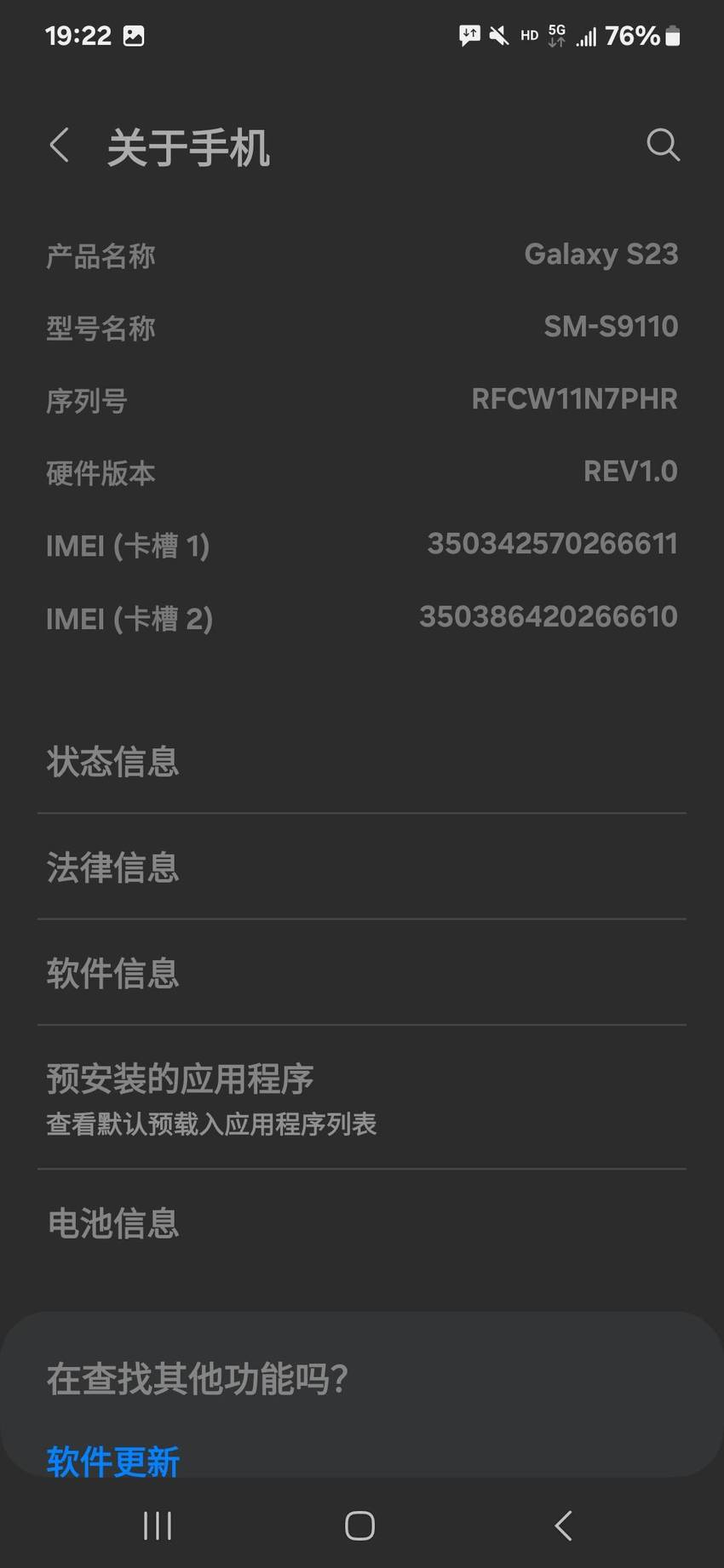This screenshot has width=724, height=1568.
Task: Open 法律信息
Action: tap(362, 867)
